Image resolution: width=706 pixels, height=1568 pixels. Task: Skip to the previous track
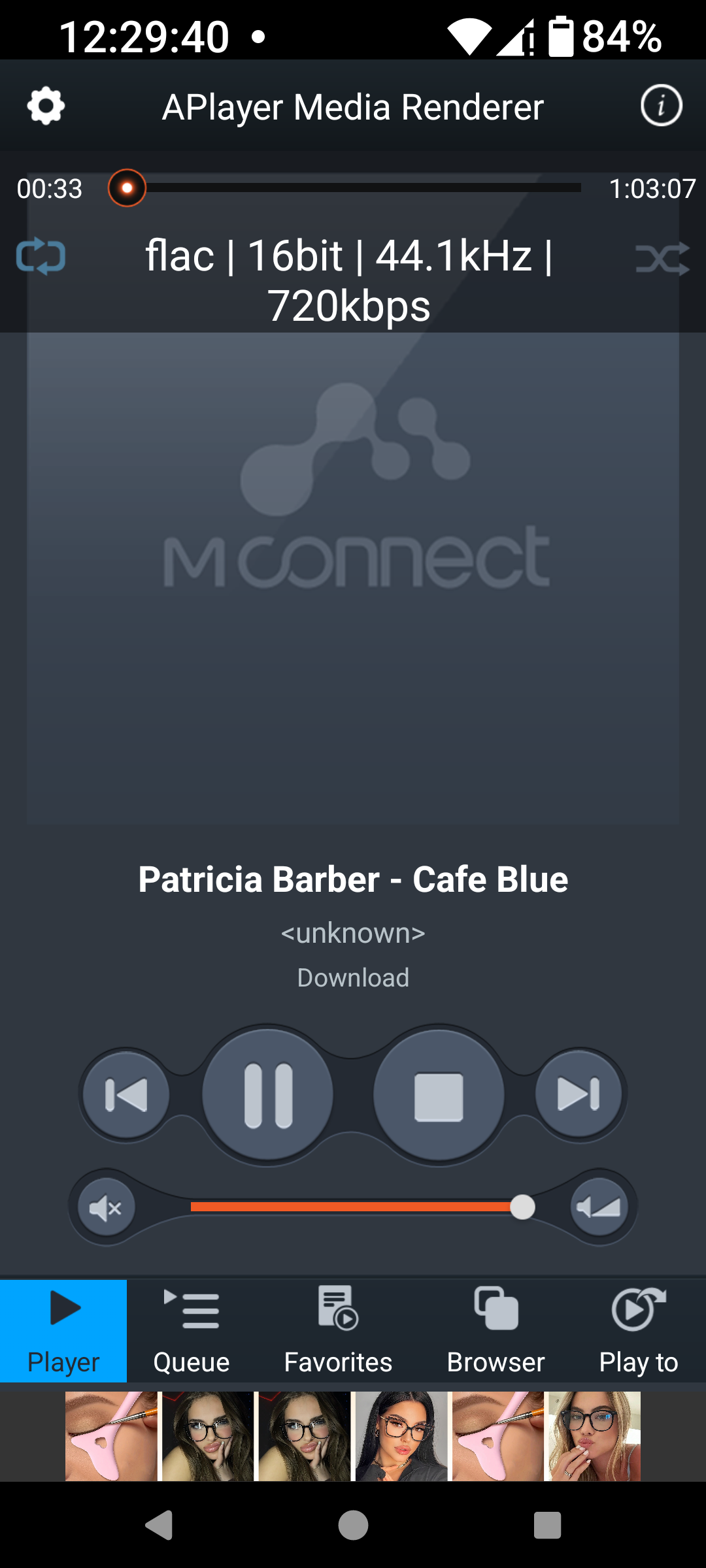pos(126,1095)
